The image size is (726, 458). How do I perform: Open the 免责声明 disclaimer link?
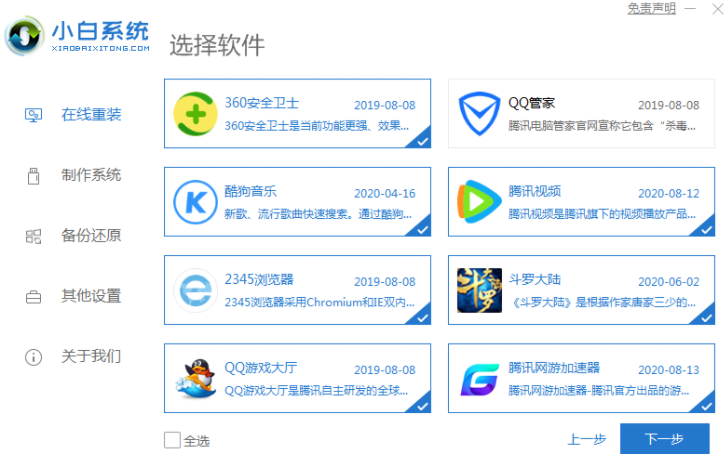pos(651,8)
